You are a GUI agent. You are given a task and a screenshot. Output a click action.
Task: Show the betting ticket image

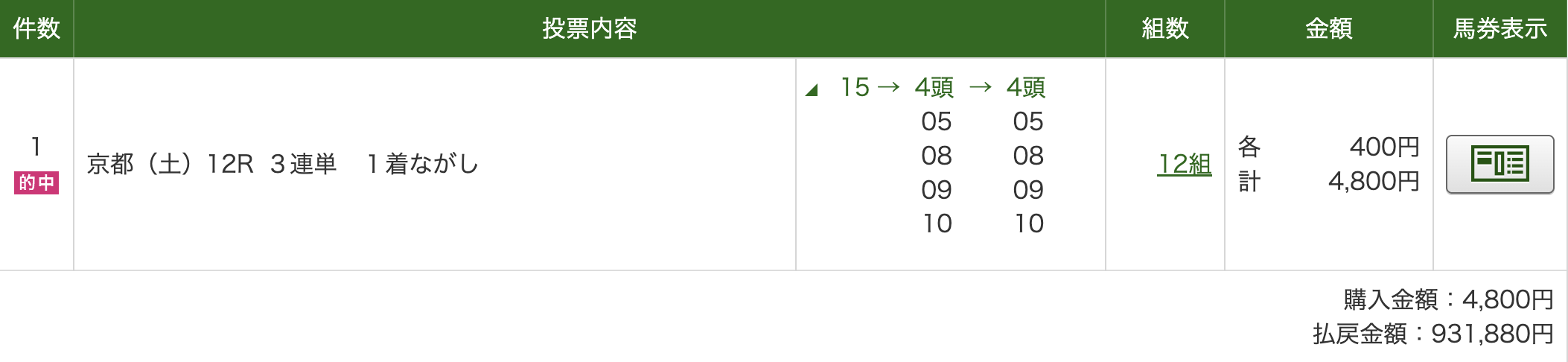1500,164
